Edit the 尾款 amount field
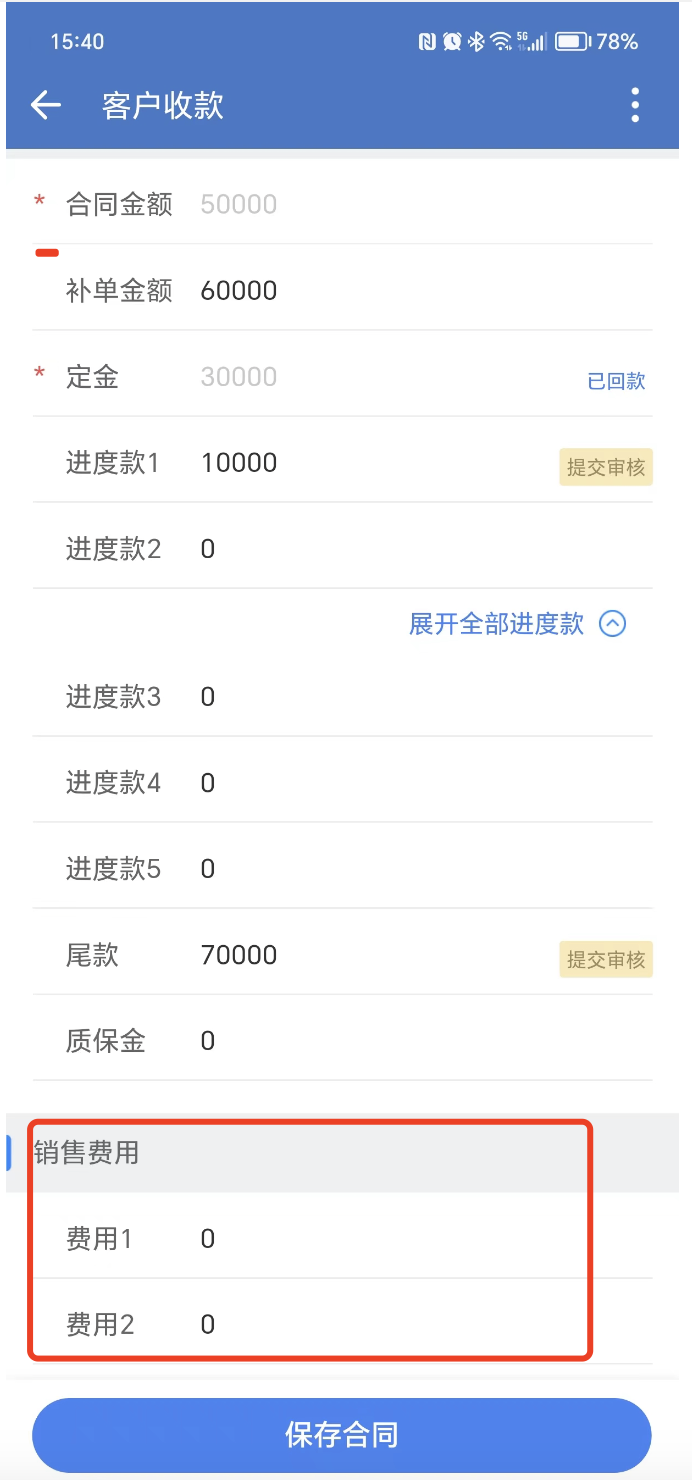The image size is (692, 1480). click(370, 955)
